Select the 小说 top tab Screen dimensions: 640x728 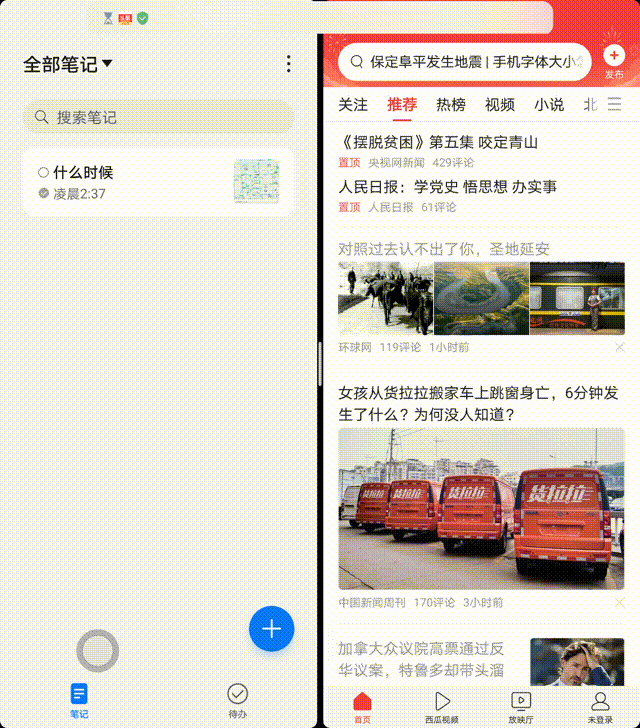[x=549, y=104]
